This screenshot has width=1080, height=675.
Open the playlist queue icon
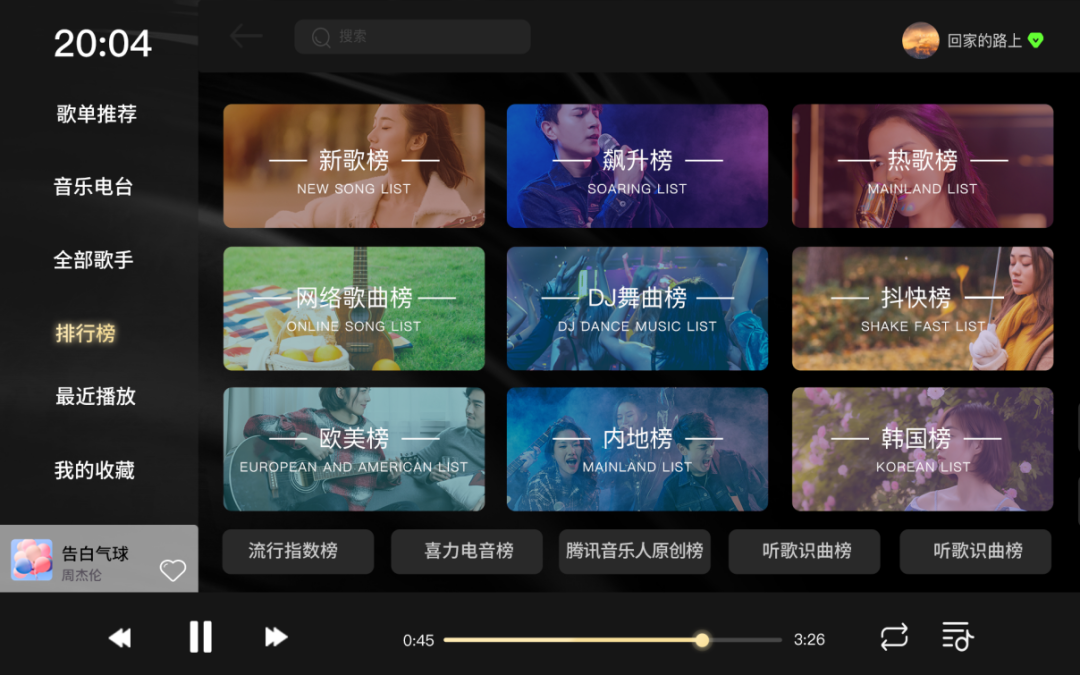coord(957,637)
